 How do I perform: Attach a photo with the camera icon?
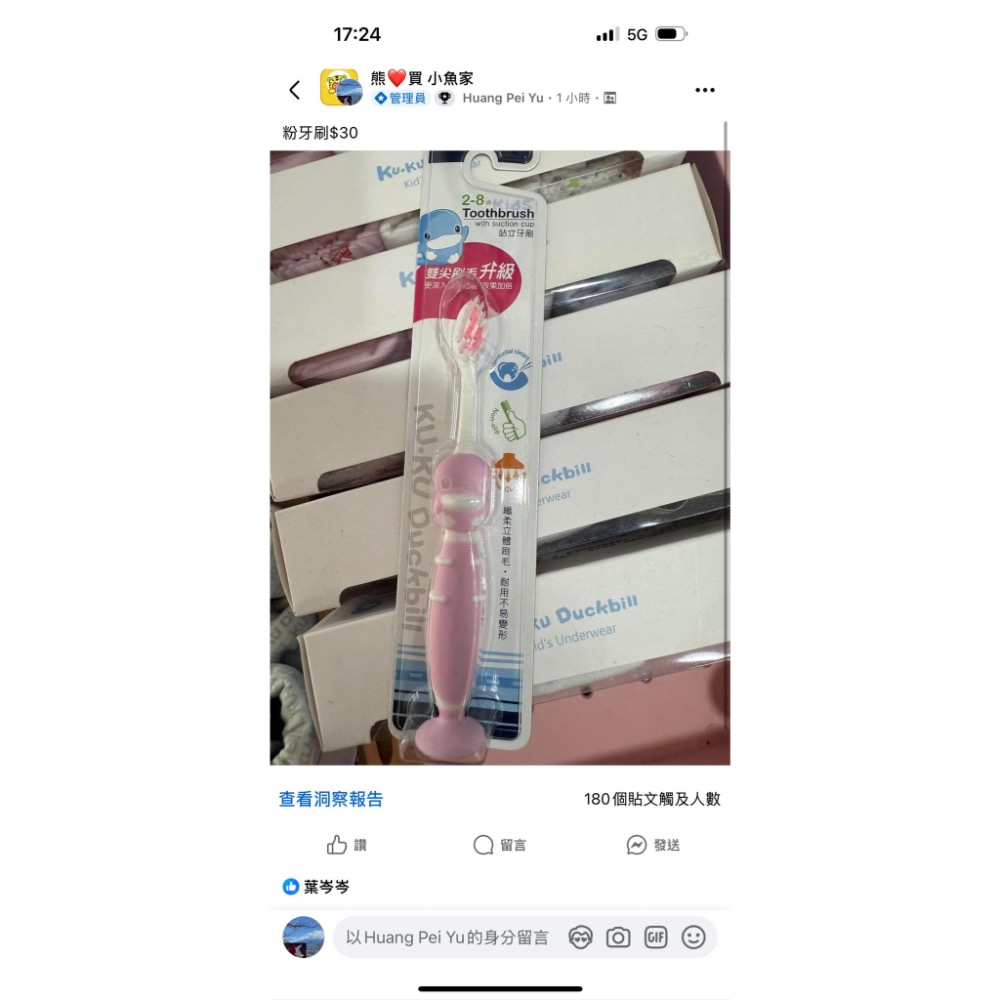point(618,937)
